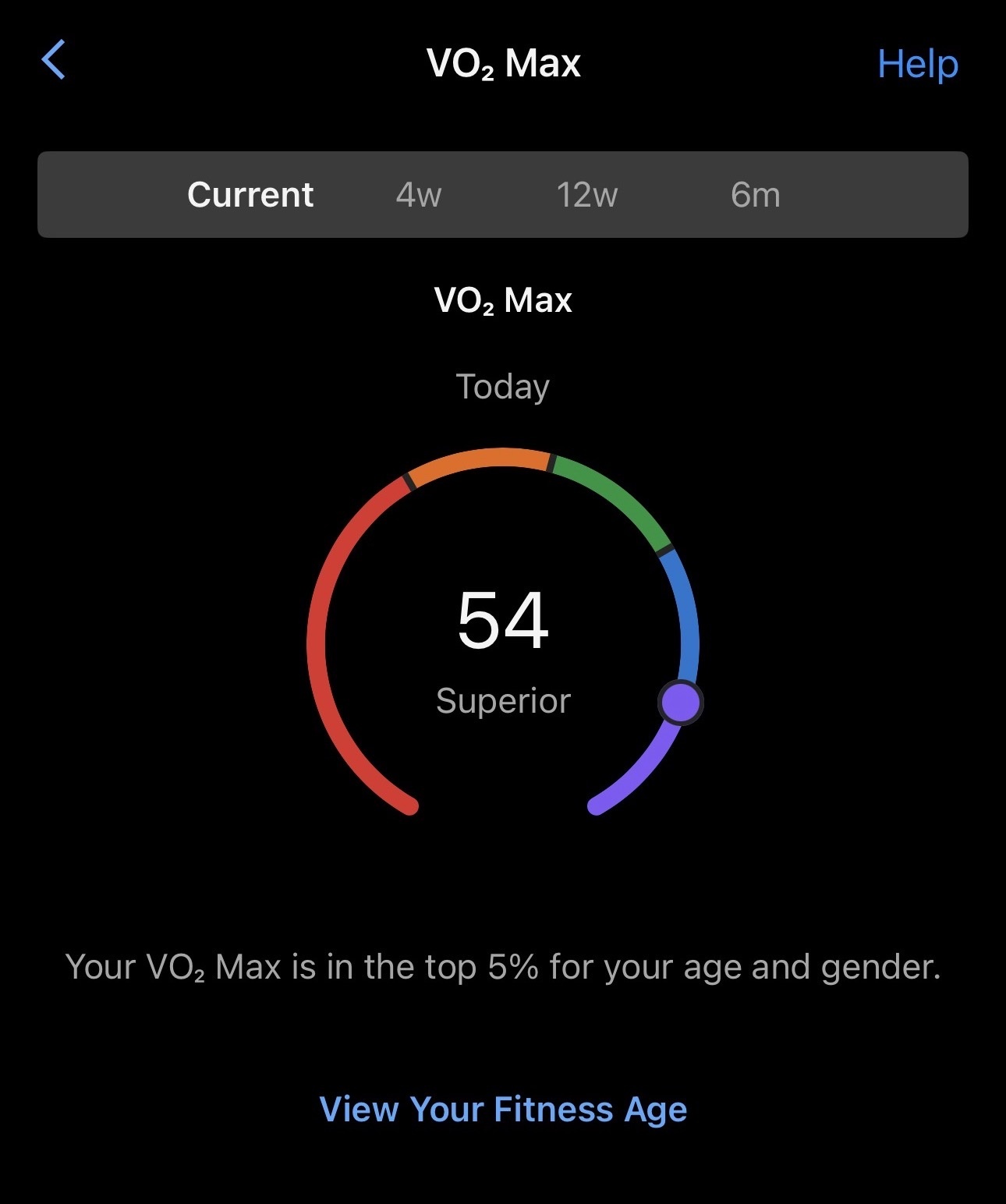This screenshot has height=1204, width=1006.
Task: Open the 6m time range
Action: click(754, 195)
